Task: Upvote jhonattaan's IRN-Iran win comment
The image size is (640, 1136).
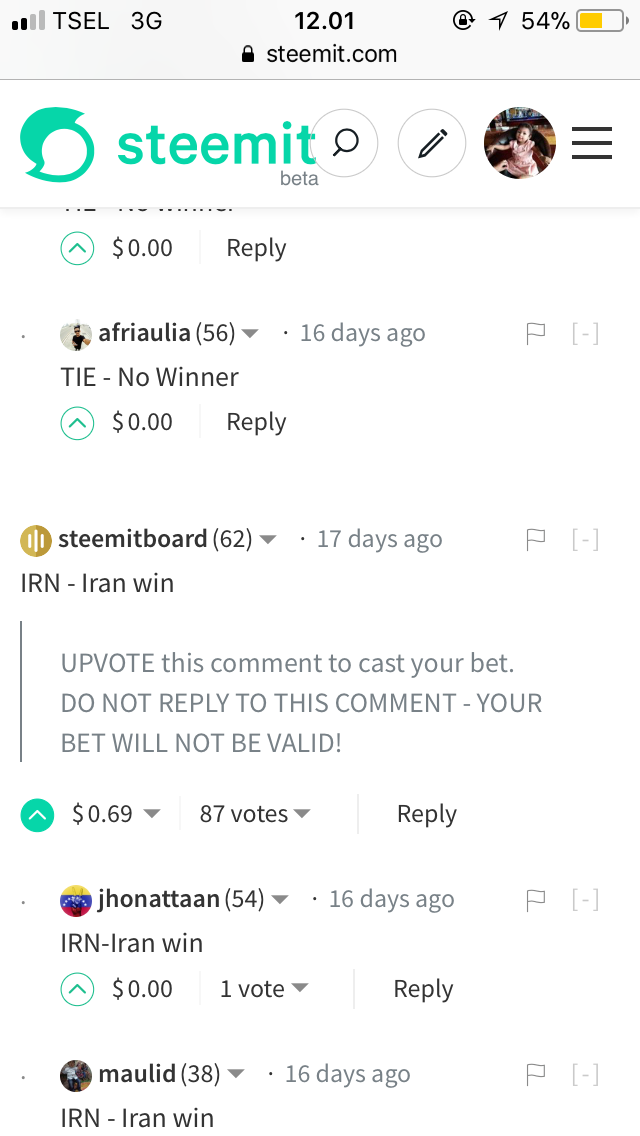Action: tap(77, 989)
